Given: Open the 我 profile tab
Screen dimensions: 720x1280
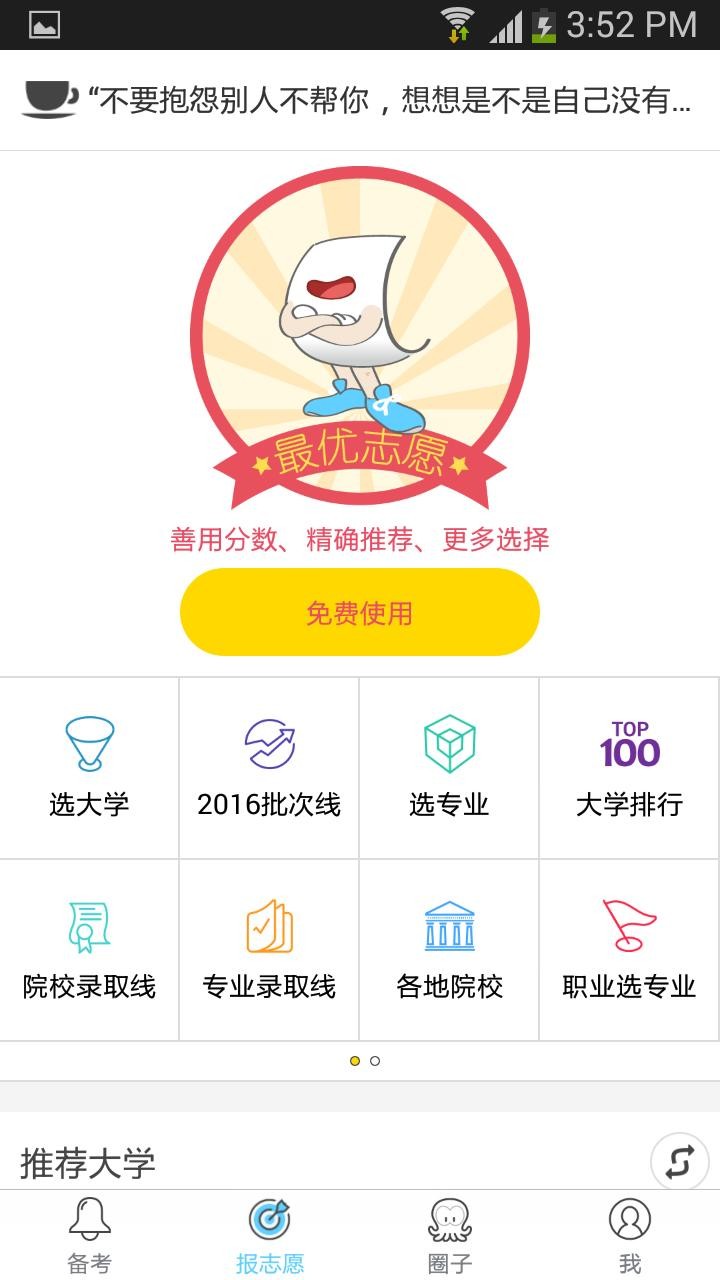Looking at the screenshot, I should 630,1235.
